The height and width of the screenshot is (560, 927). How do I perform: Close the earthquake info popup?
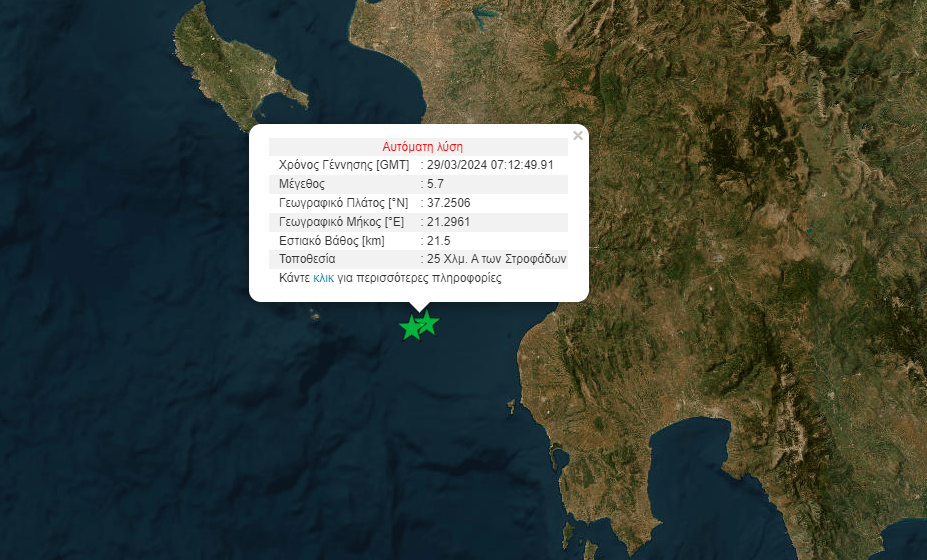click(x=577, y=136)
